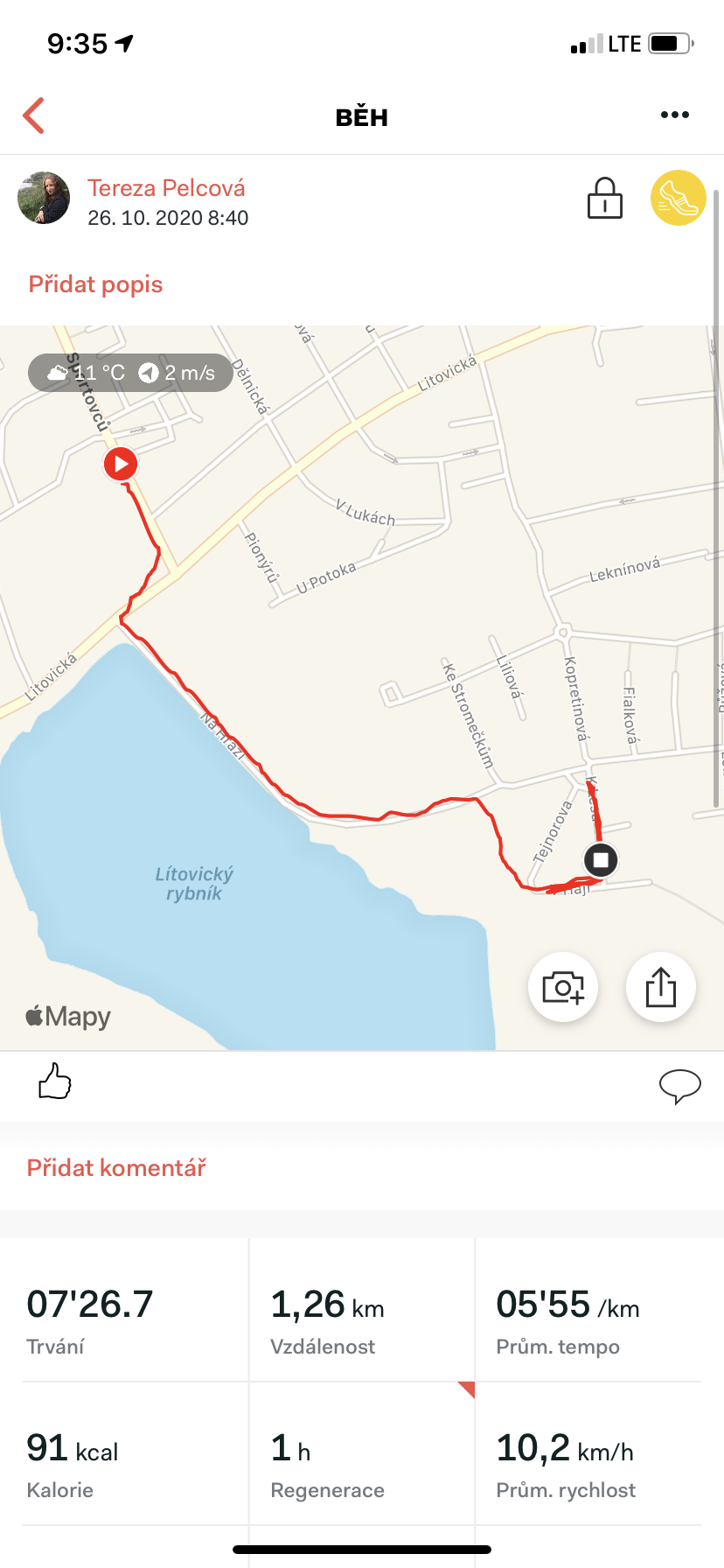Open the three-dot overflow menu

[x=675, y=115]
